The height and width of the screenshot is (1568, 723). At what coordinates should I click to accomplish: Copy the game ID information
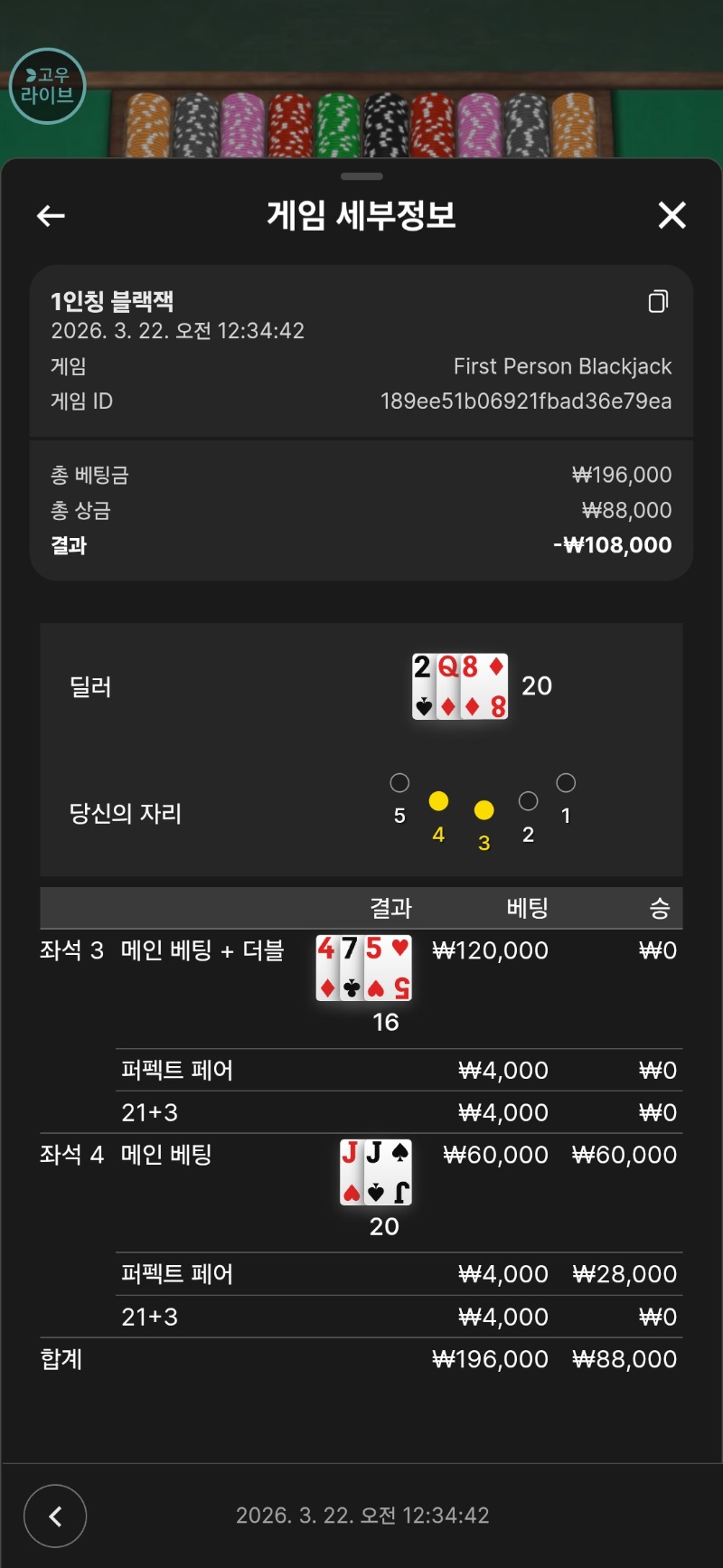[x=658, y=302]
